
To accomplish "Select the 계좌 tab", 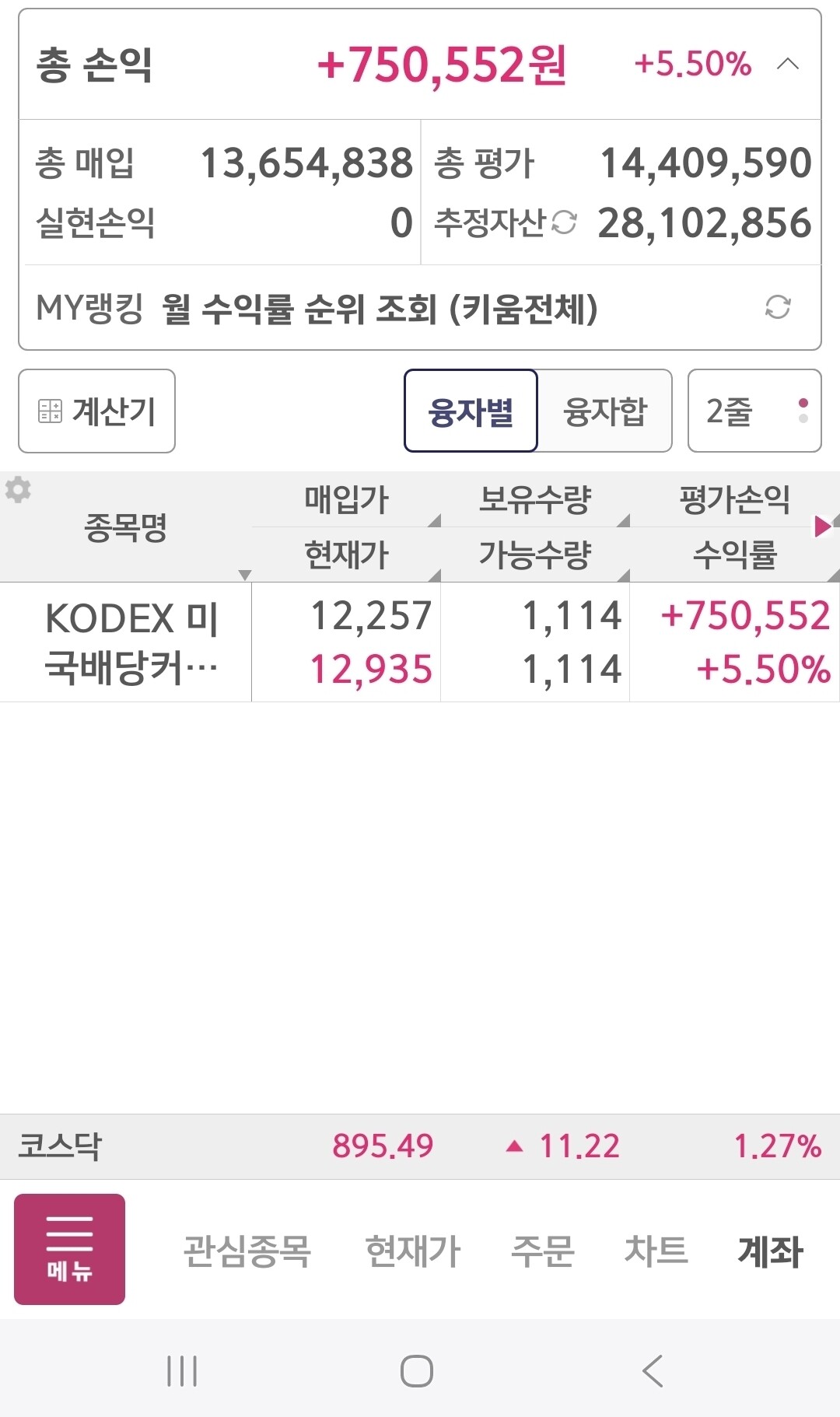I will [x=770, y=1251].
